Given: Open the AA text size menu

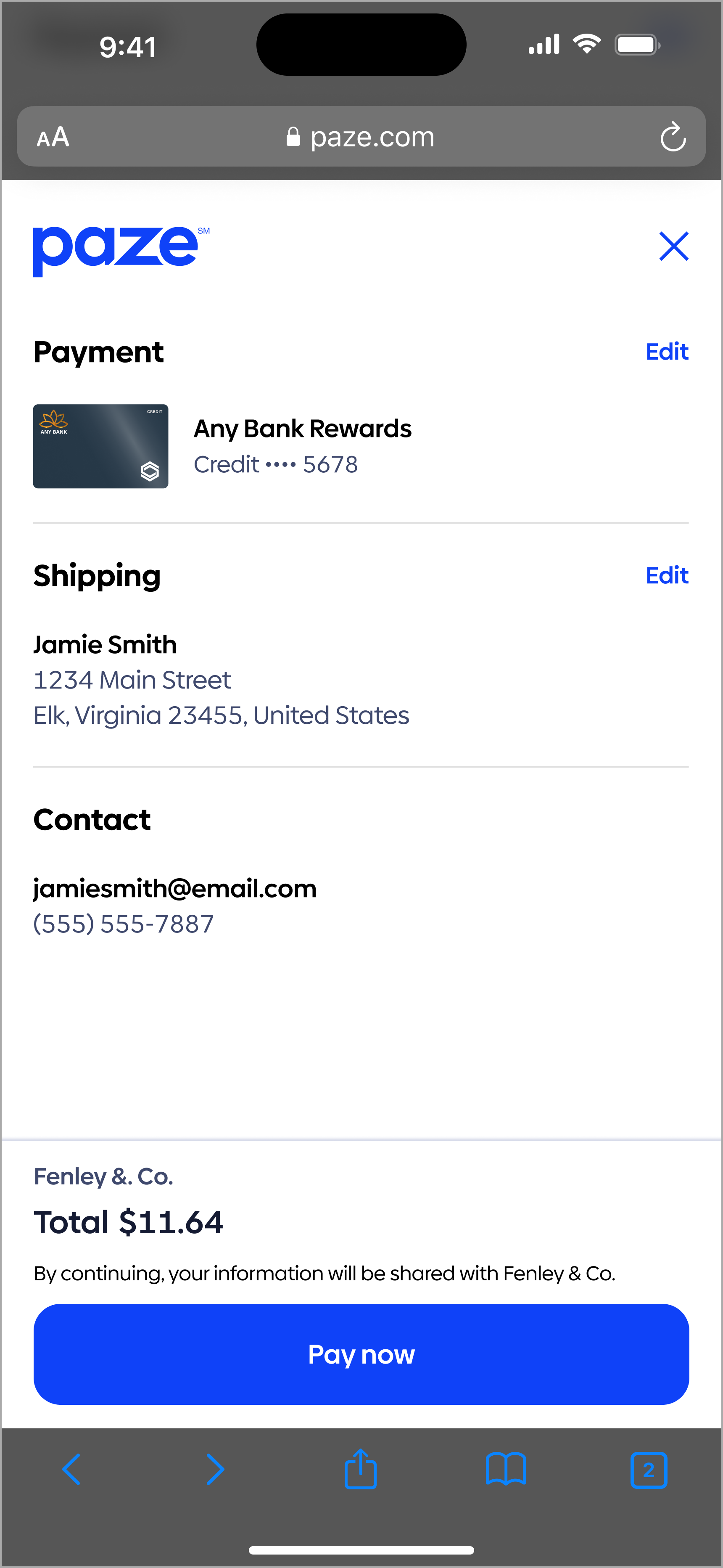Looking at the screenshot, I should (53, 137).
